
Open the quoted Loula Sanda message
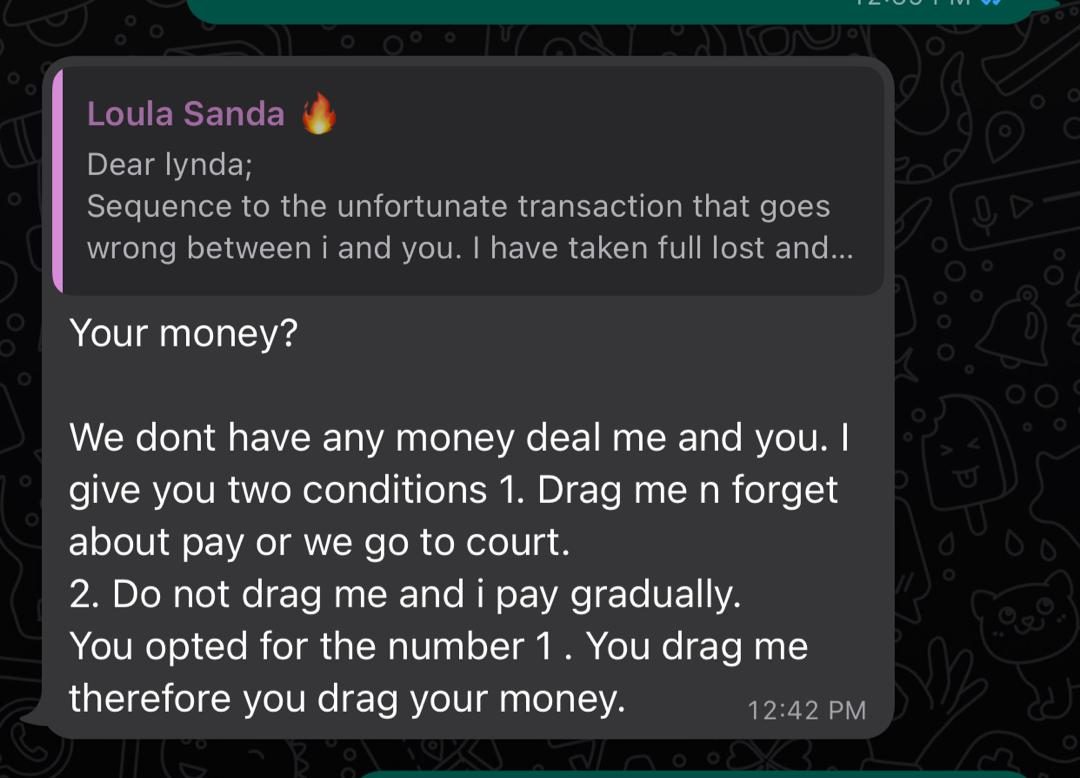(467, 182)
